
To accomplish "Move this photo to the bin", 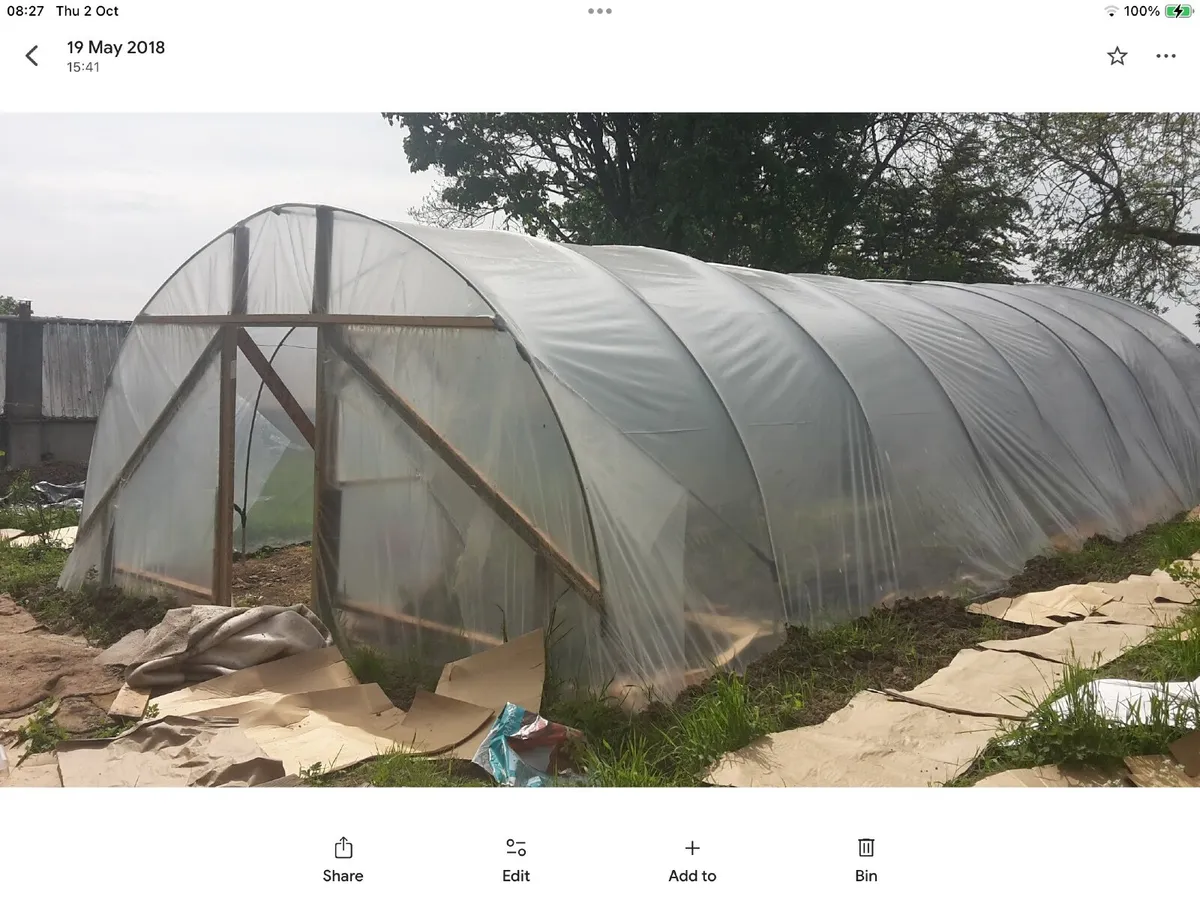I will click(866, 859).
